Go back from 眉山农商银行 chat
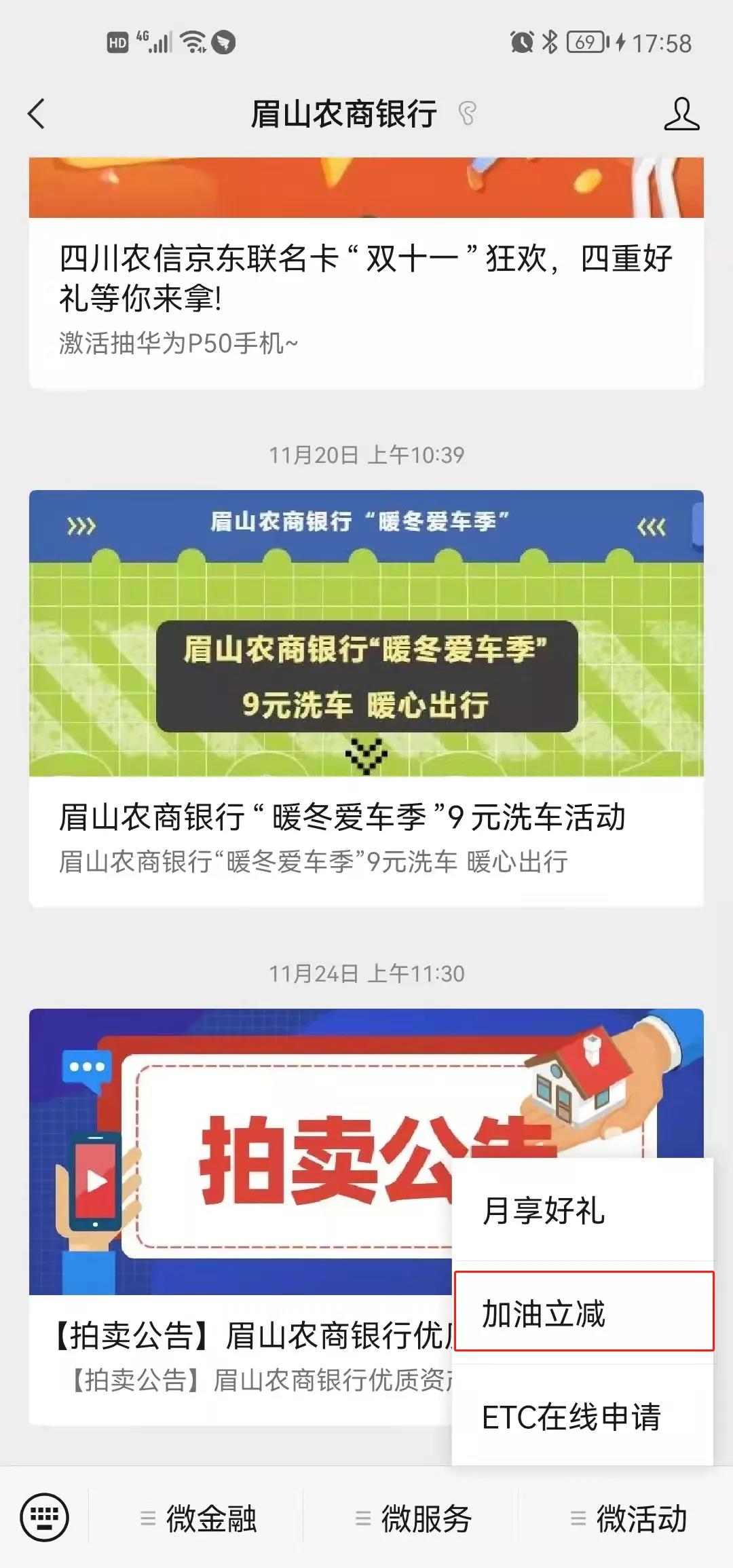 (37, 113)
